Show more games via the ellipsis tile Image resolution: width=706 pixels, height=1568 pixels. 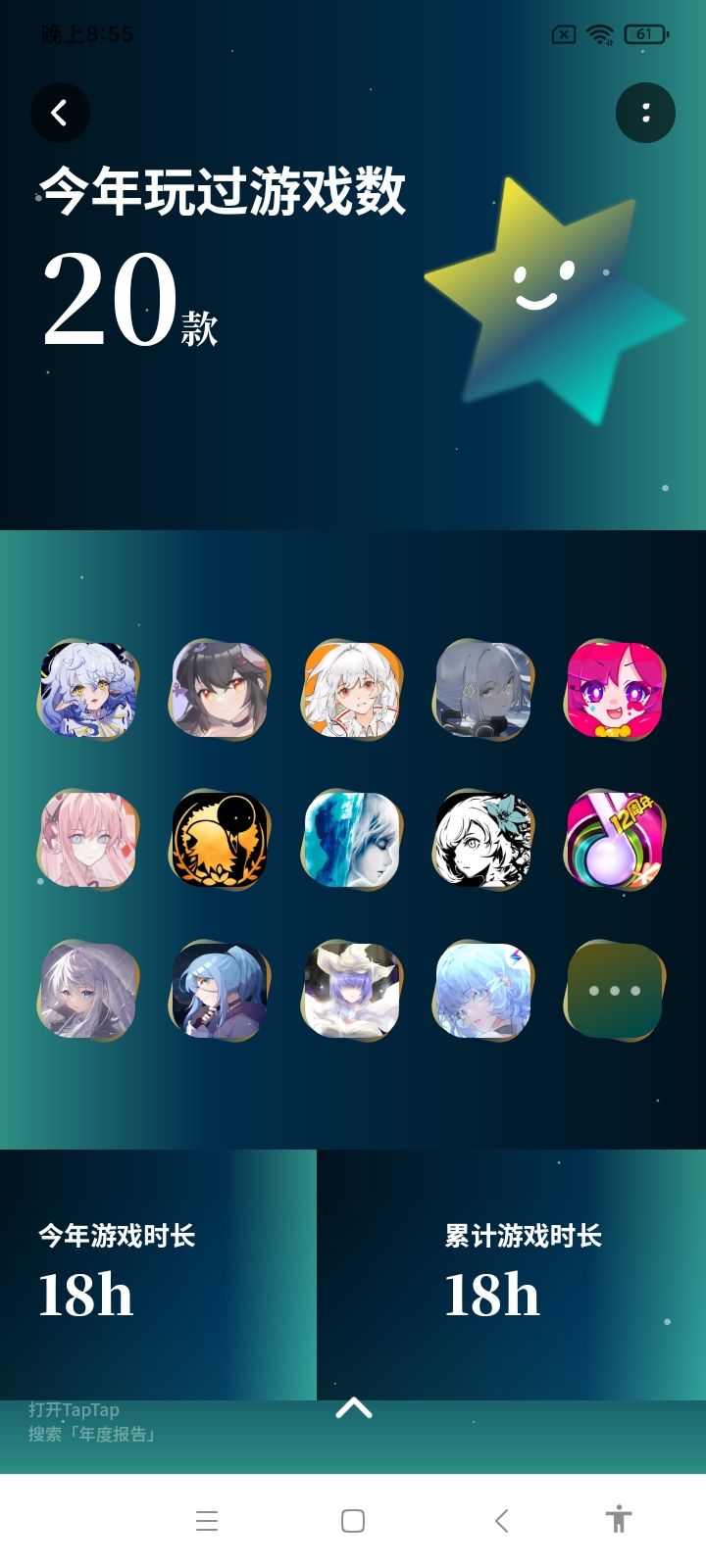pyautogui.click(x=615, y=991)
